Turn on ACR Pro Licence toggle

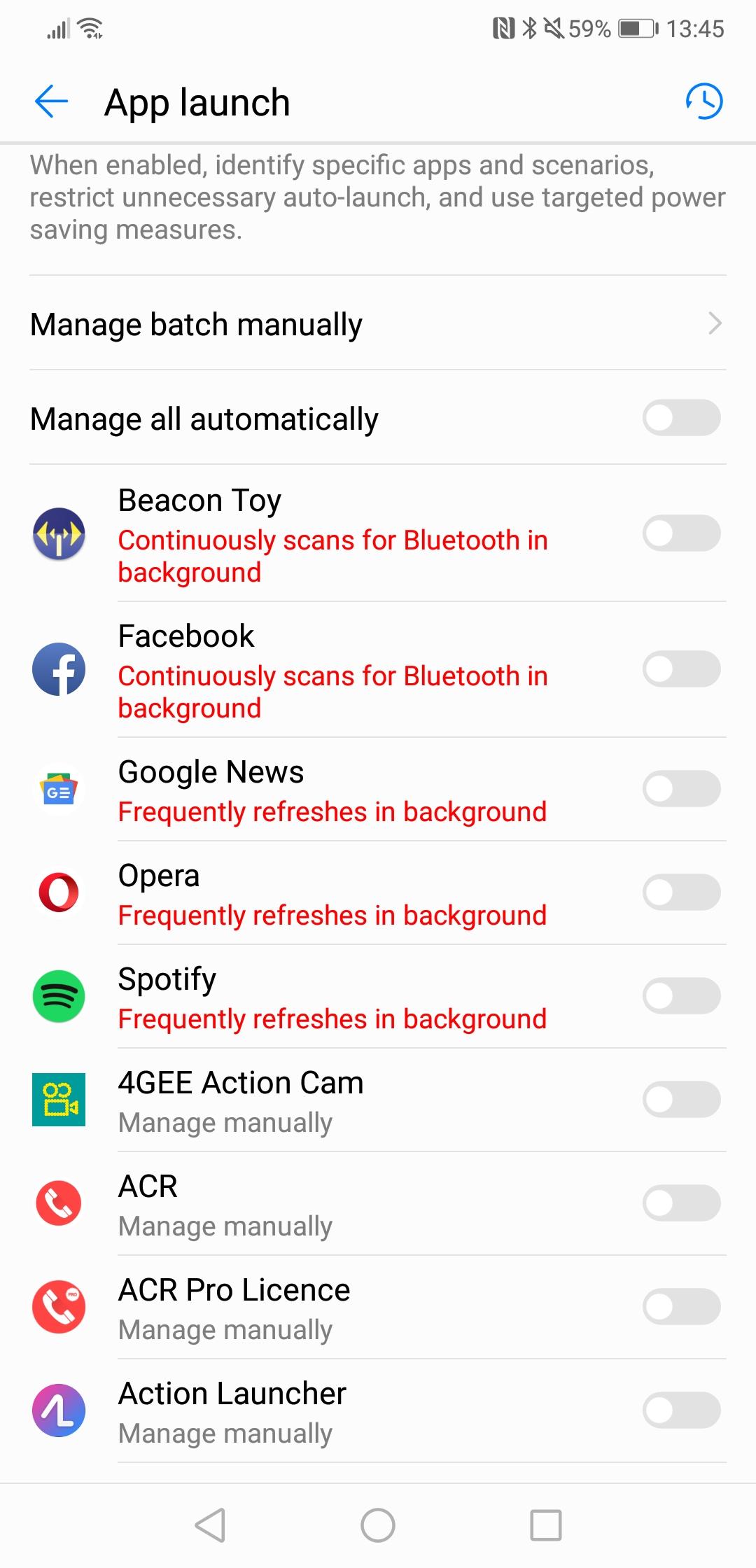[x=681, y=1308]
